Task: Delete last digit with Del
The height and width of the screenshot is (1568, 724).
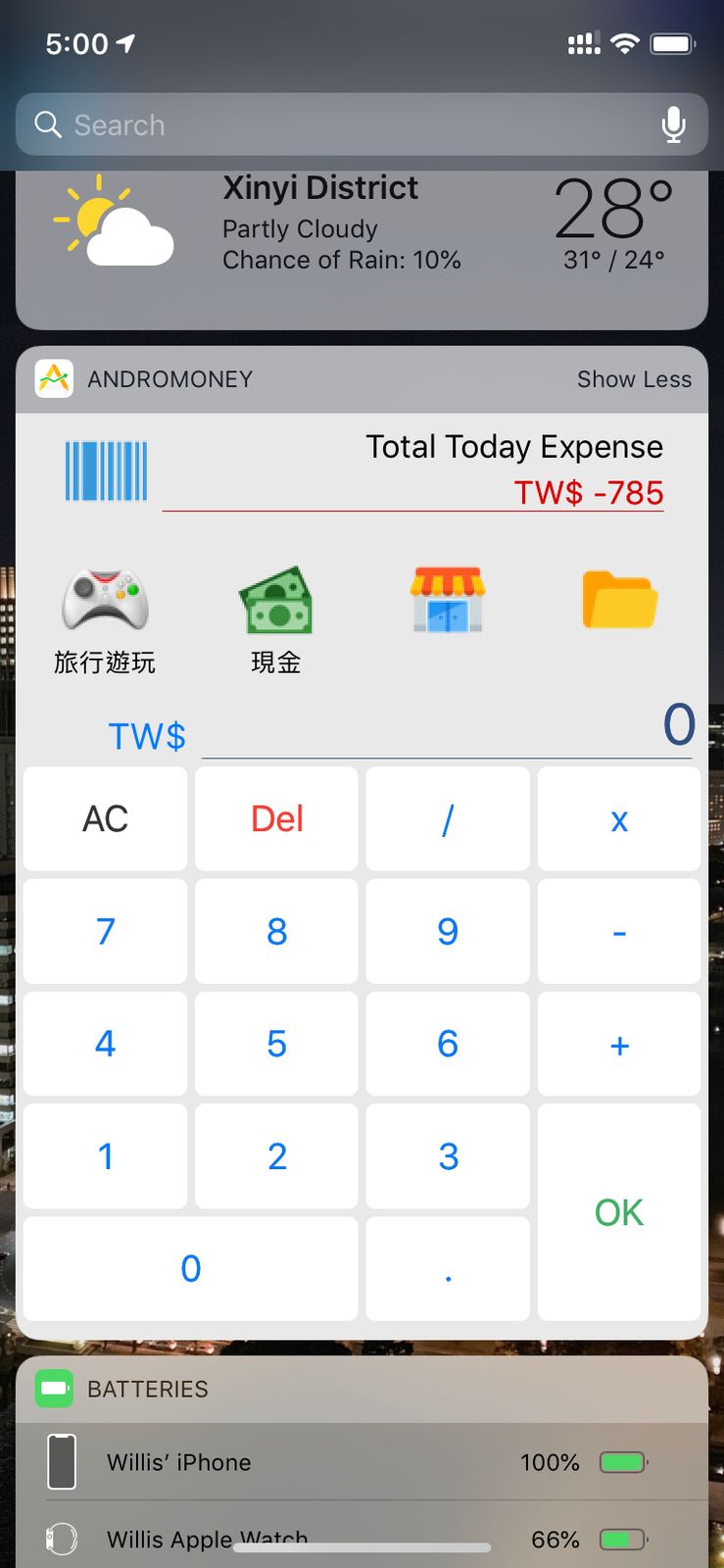Action: (276, 819)
